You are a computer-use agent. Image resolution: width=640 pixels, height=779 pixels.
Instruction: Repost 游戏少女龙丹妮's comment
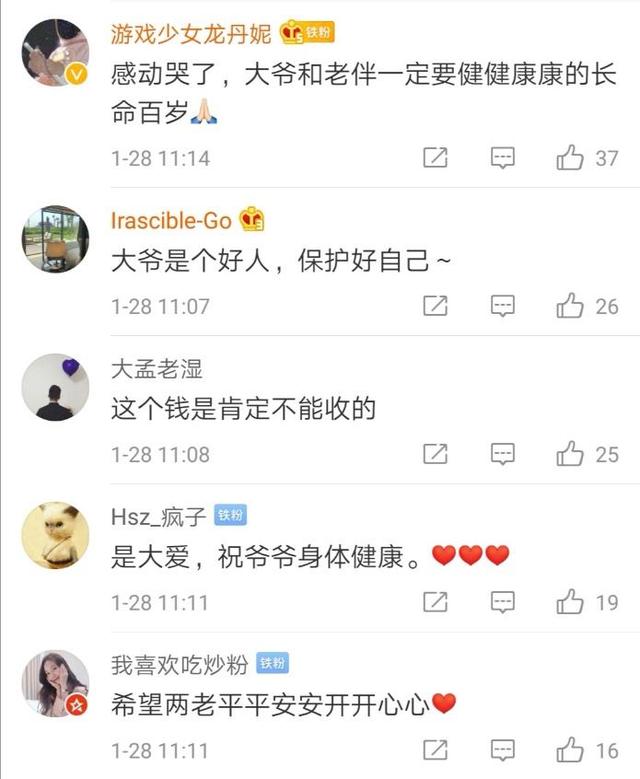(435, 158)
